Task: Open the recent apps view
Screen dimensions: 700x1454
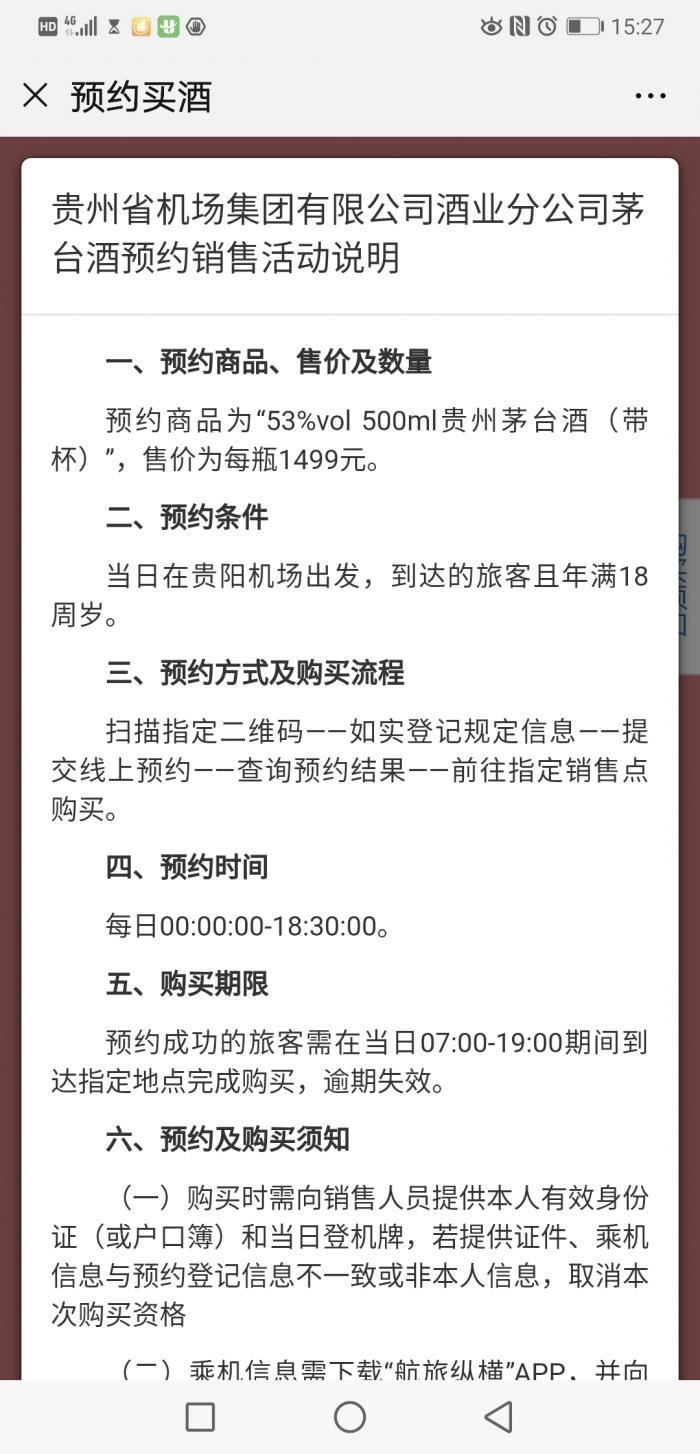Action: coord(201,1416)
